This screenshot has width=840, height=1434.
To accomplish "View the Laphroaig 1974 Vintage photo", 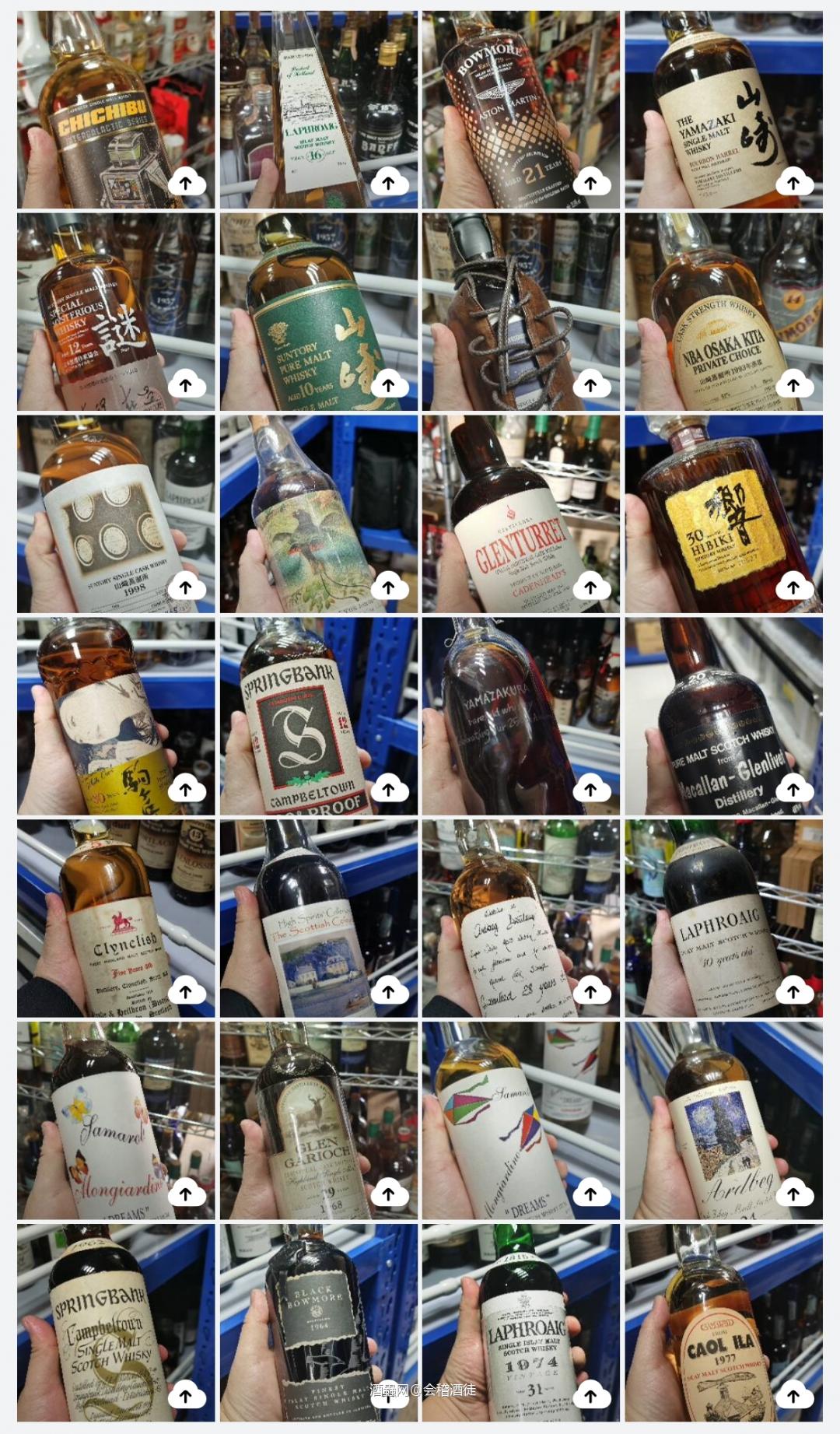I will point(520,1323).
